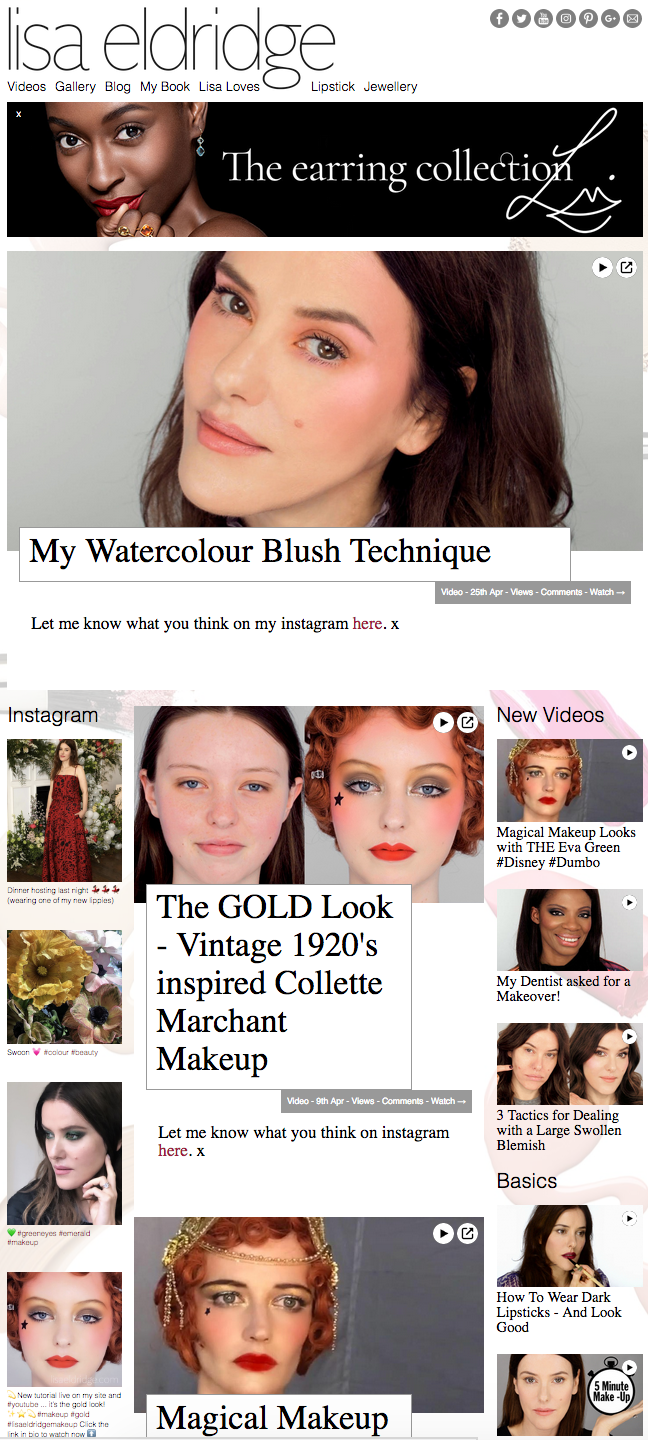Open the Facebook social icon
This screenshot has height=1440, width=648.
[x=499, y=19]
